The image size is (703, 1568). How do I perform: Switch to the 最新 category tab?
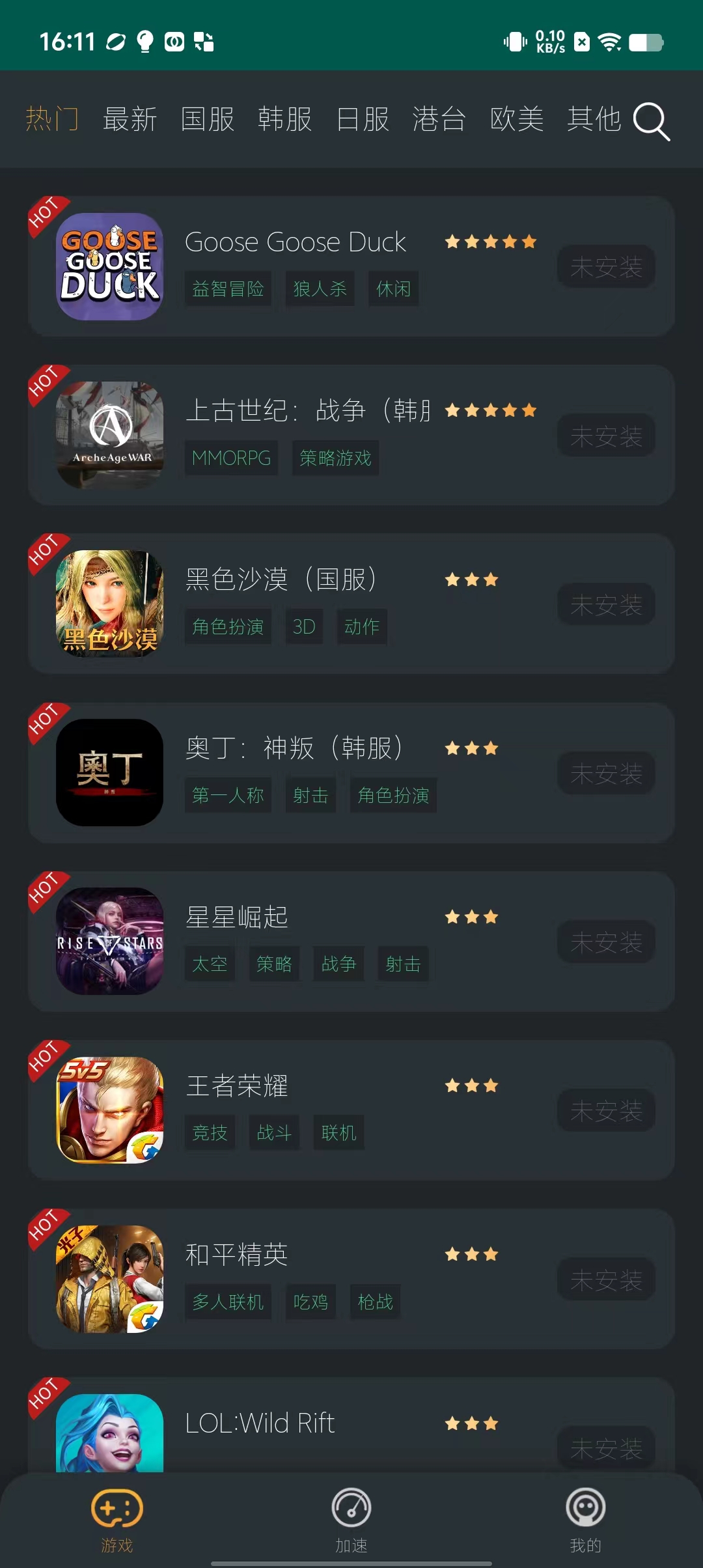[130, 120]
